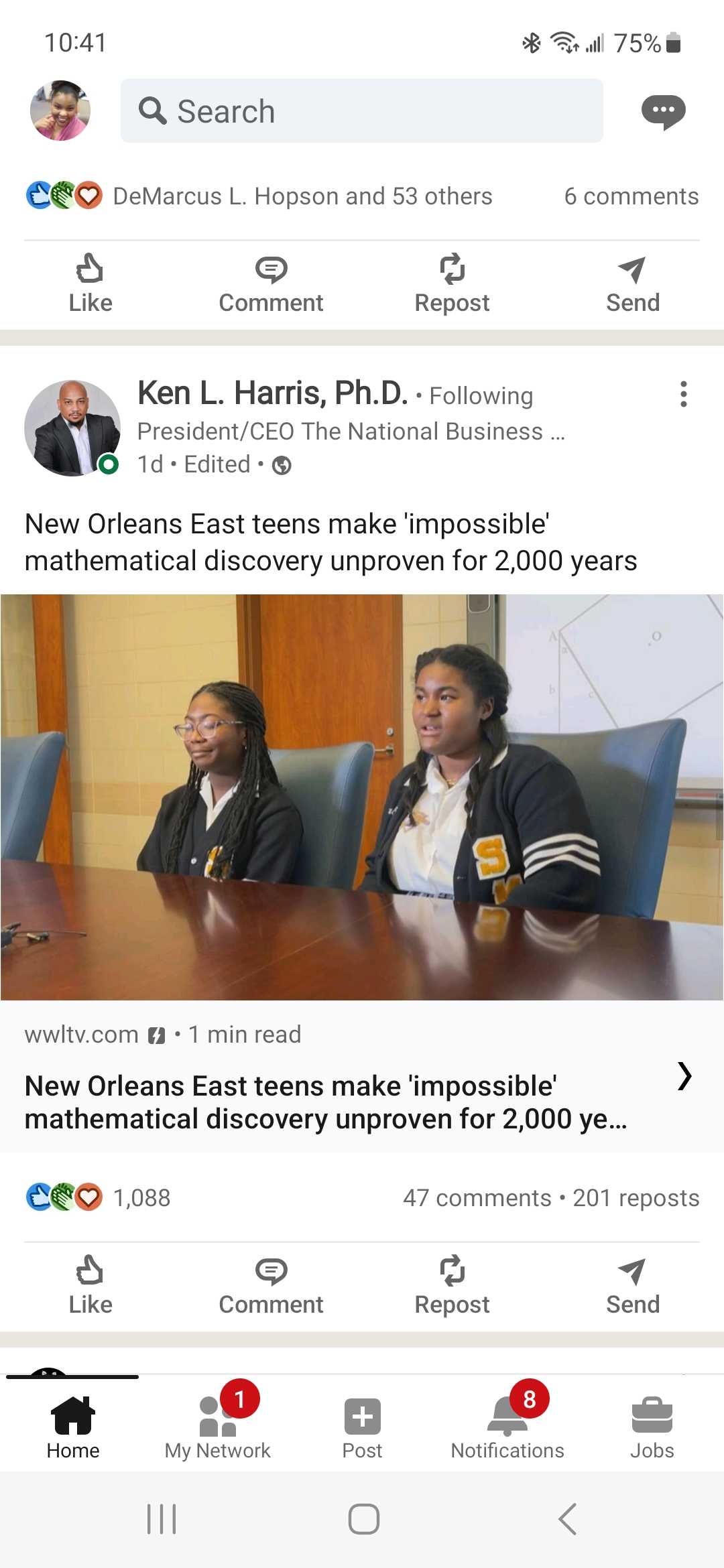Viewport: 724px width, 1568px height.
Task: Open your profile picture menu
Action: tap(60, 111)
